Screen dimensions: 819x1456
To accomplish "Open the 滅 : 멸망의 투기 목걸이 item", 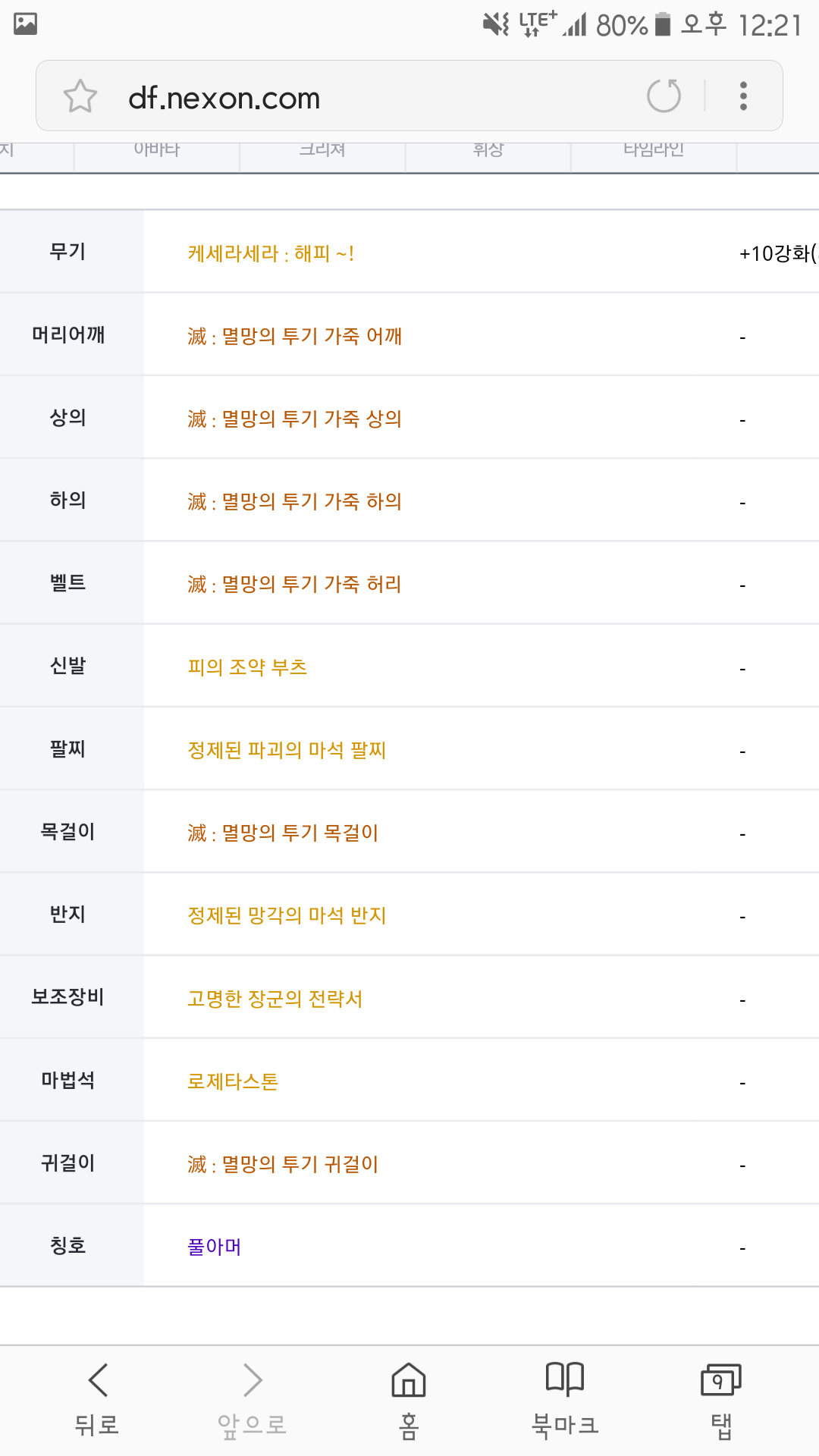I will click(x=283, y=833).
